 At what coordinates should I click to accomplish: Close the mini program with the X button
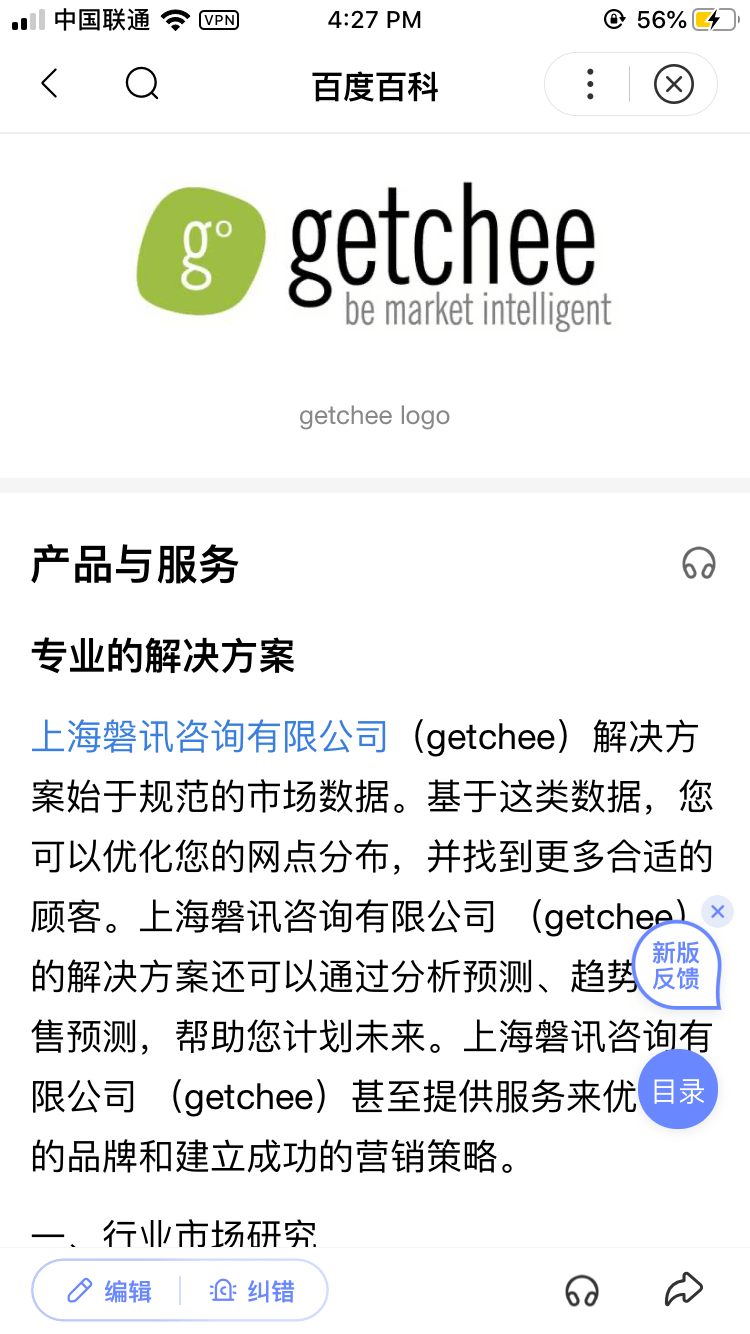(673, 85)
